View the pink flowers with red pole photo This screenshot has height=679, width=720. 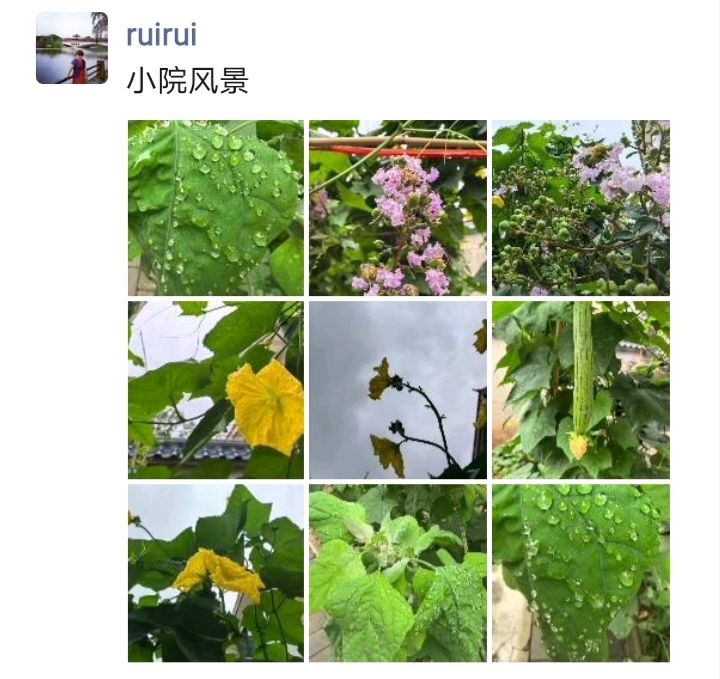(398, 208)
